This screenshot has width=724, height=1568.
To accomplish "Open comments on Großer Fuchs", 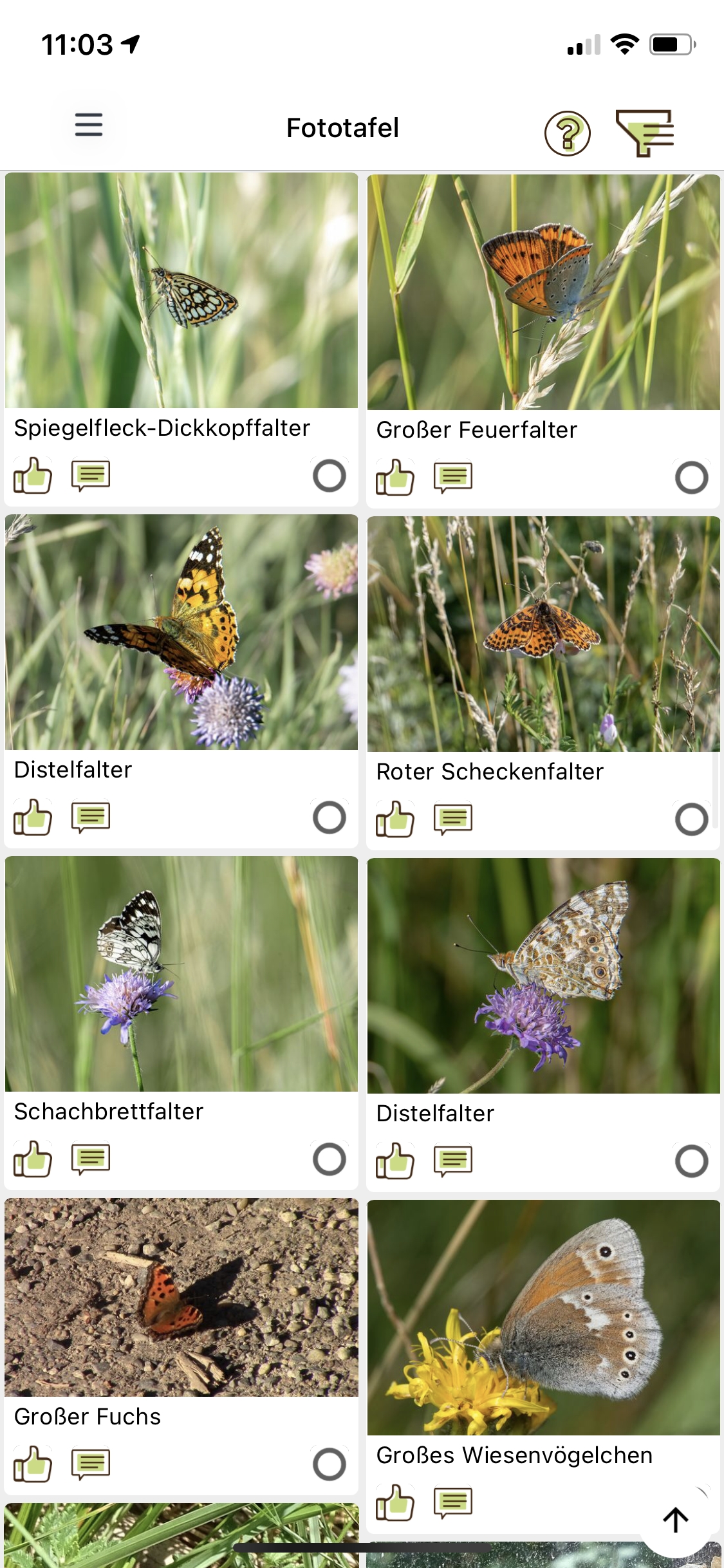I will (x=91, y=1464).
